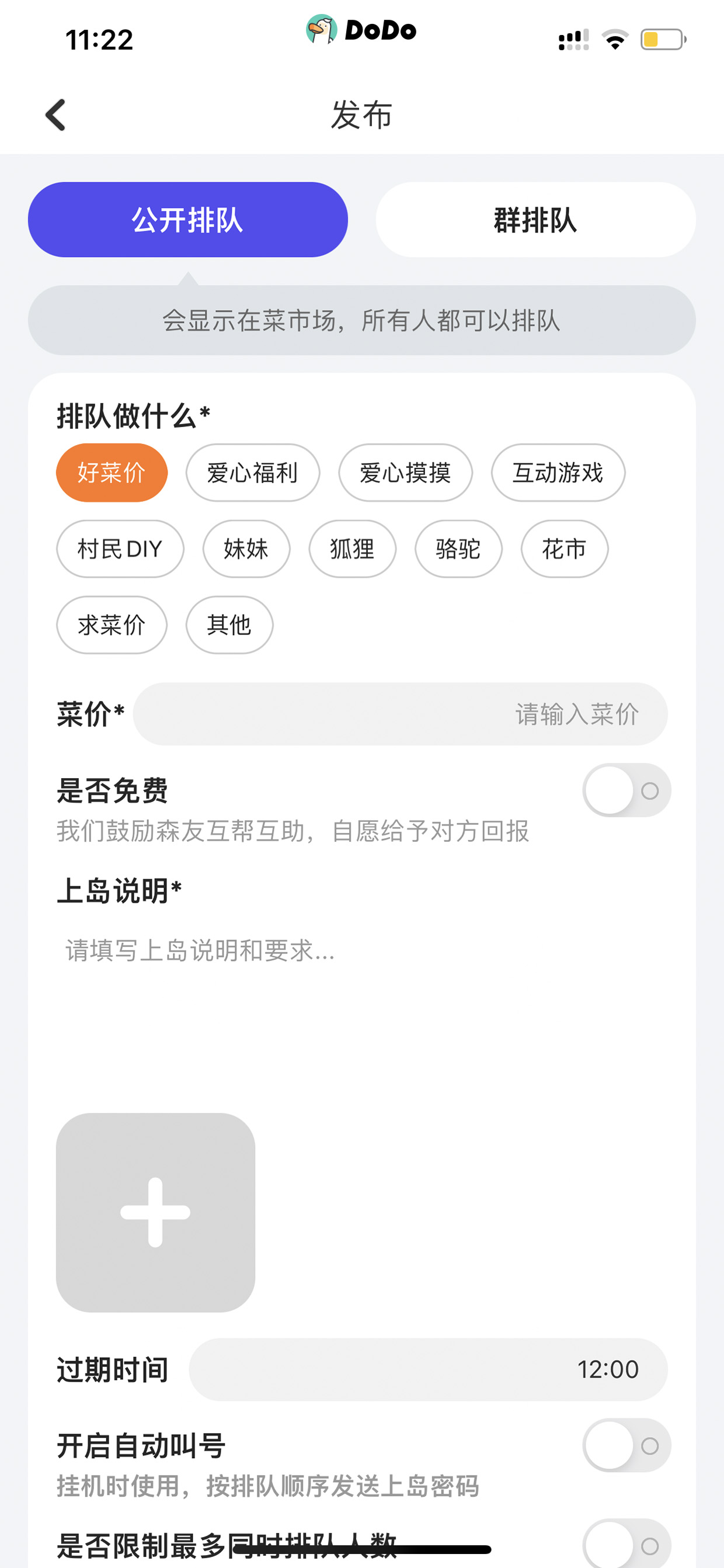Choose the 骆驼 chip
This screenshot has width=724, height=1568.
click(x=458, y=549)
